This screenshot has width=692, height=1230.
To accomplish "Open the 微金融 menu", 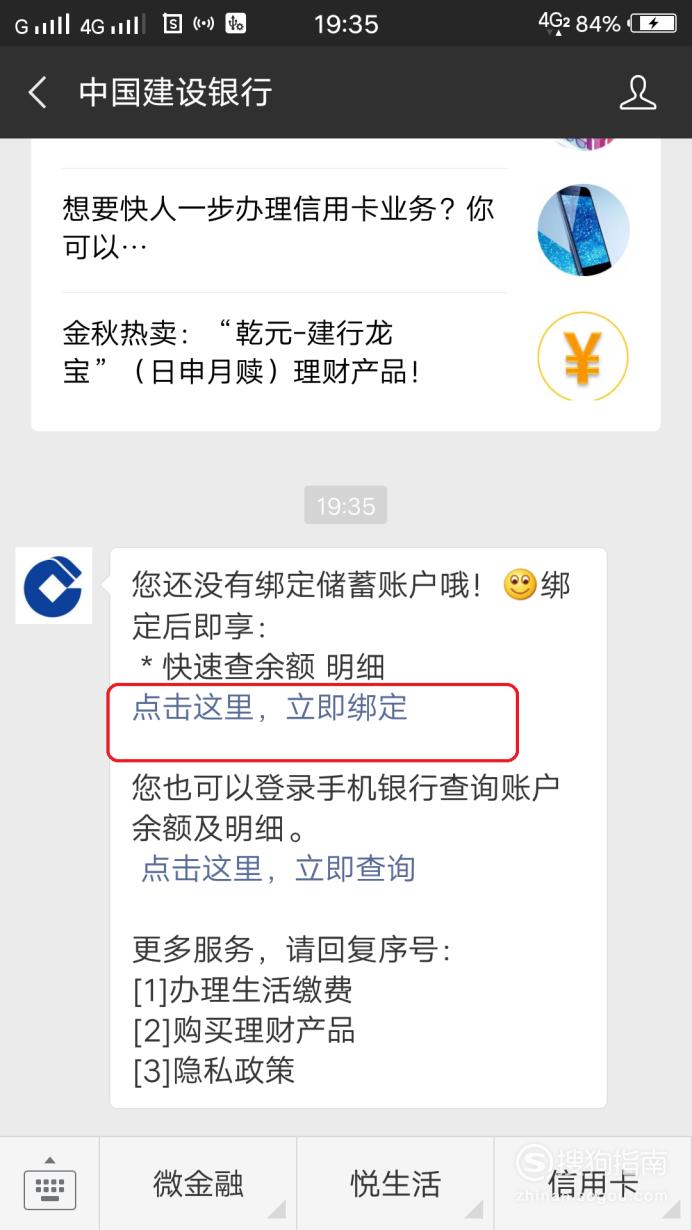I will [198, 1184].
